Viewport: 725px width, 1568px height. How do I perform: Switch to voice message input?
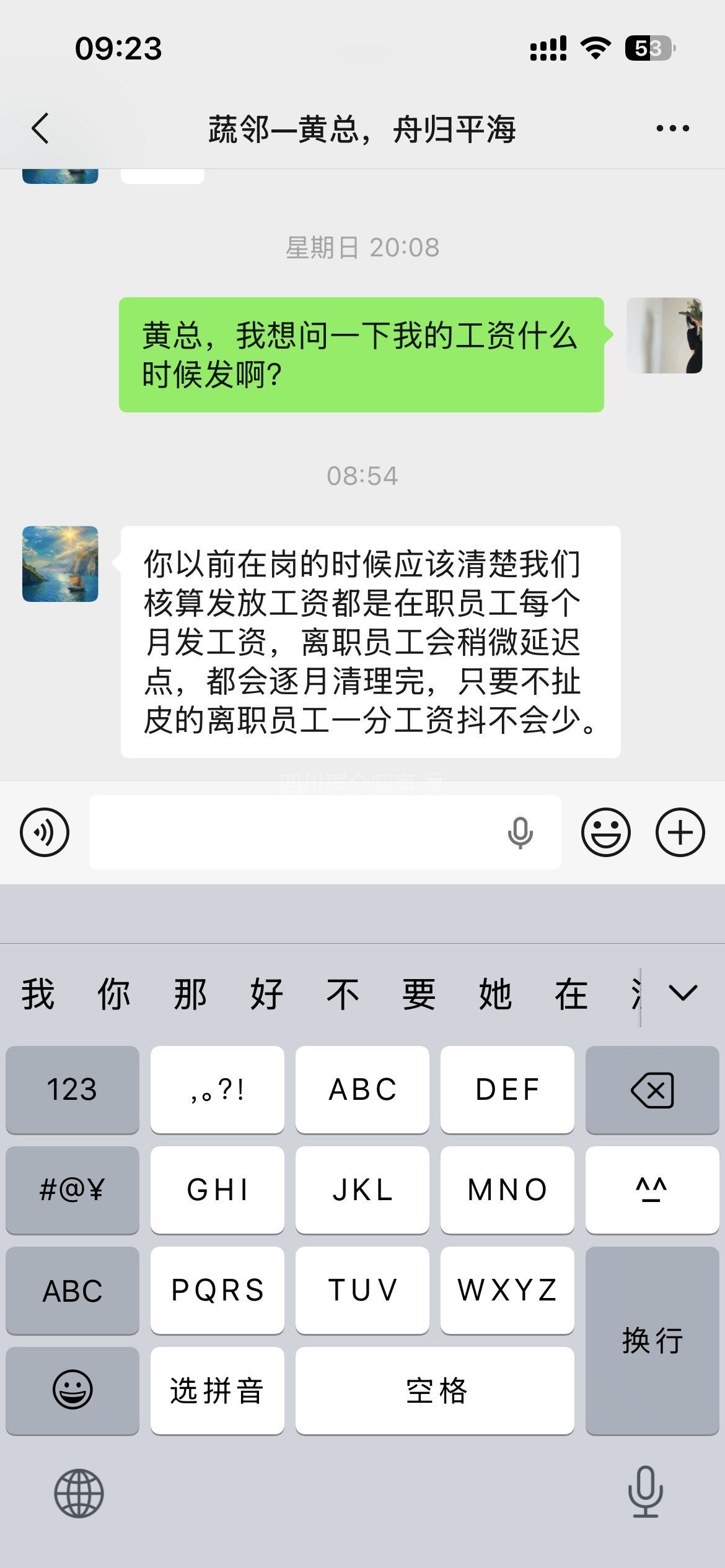click(x=45, y=832)
